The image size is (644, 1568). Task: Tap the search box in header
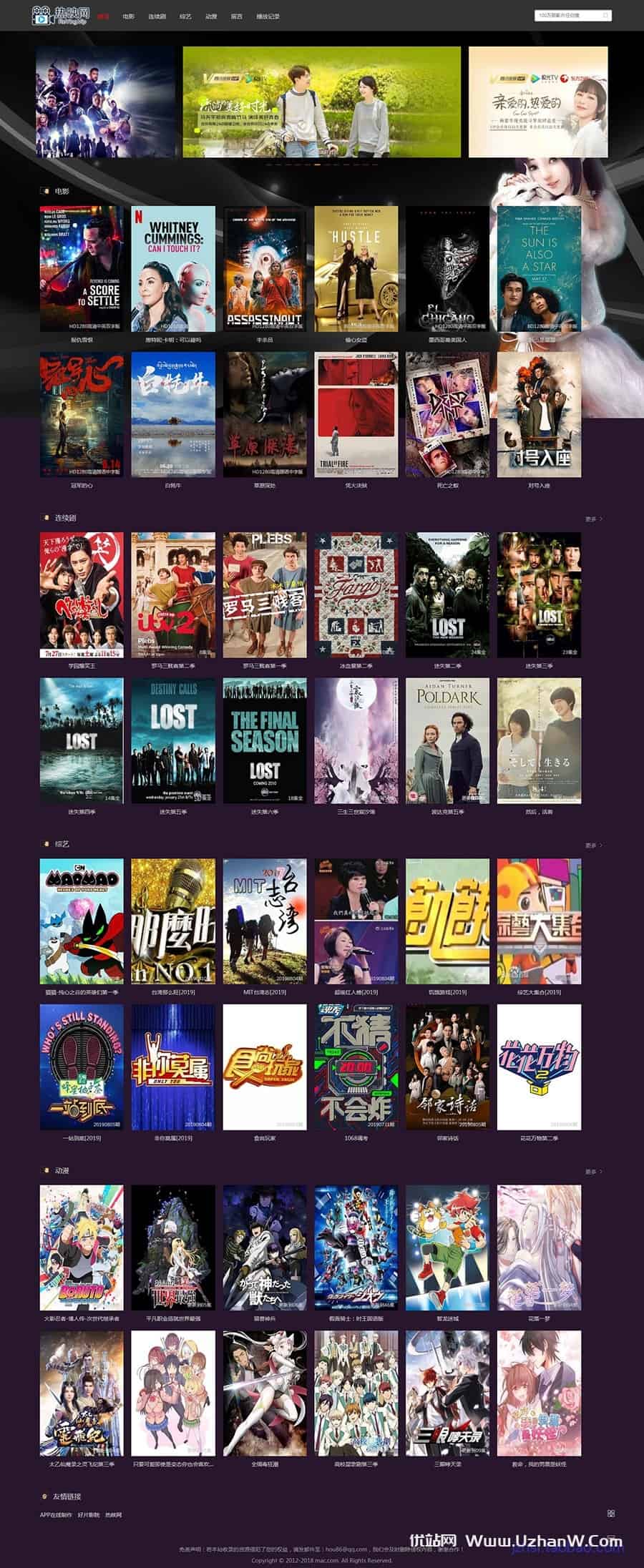click(569, 15)
